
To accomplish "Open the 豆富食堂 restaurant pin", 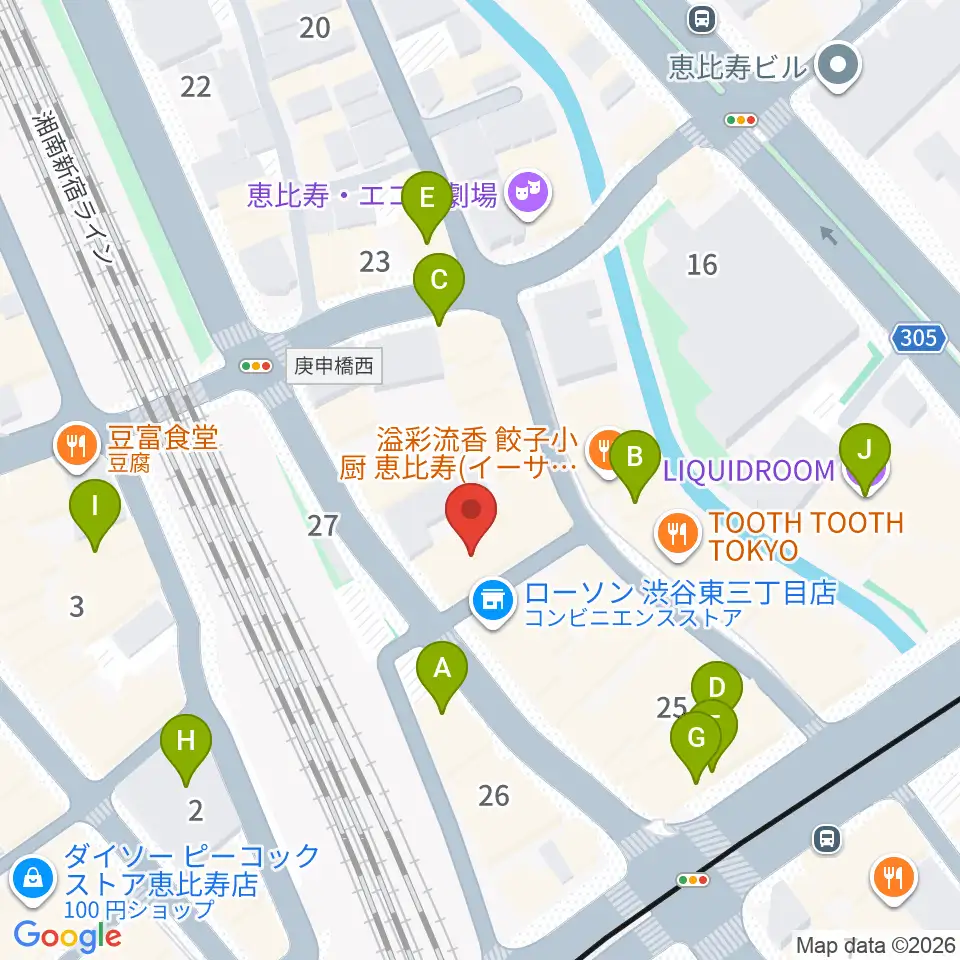I will point(77,447).
